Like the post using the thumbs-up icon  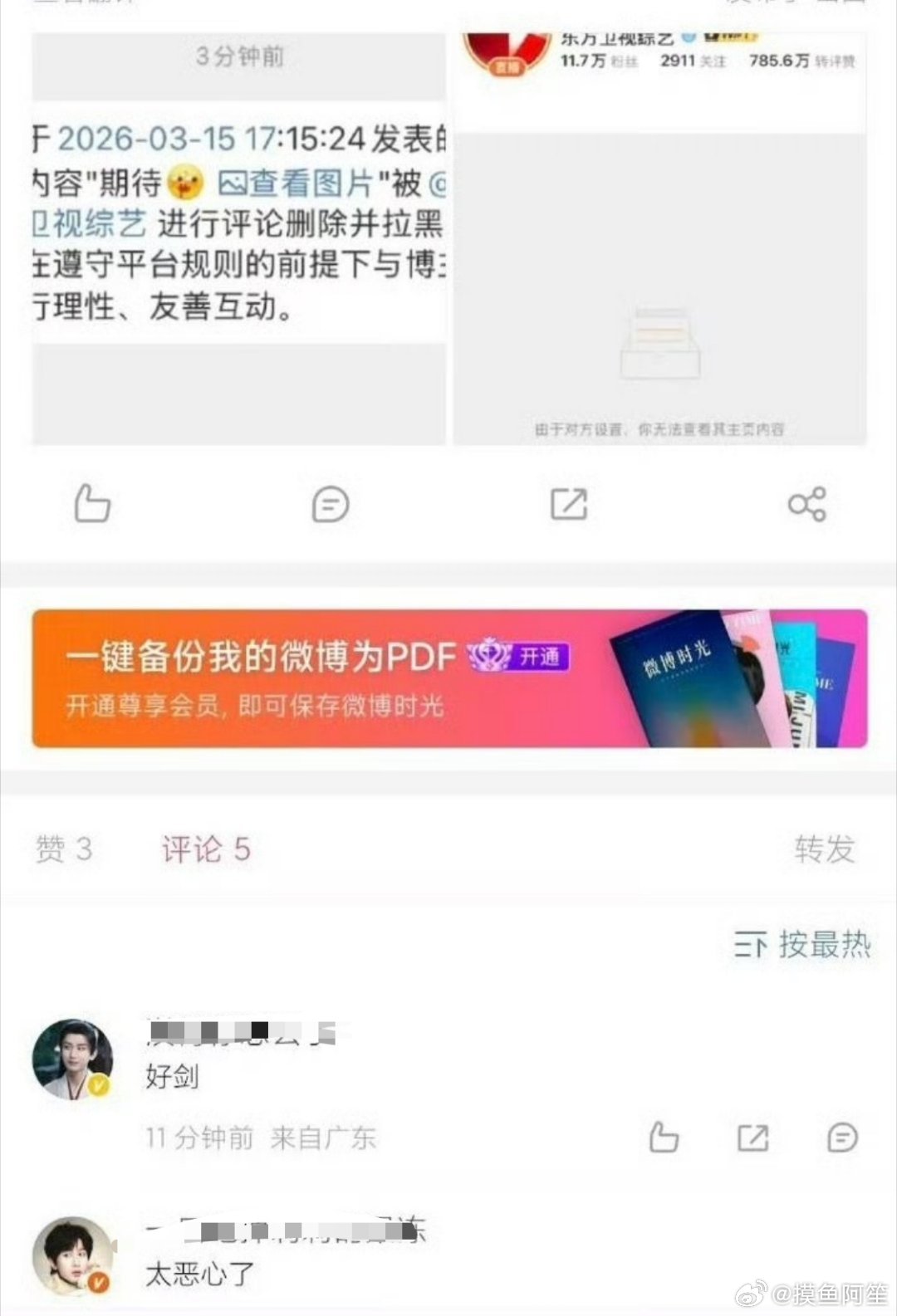91,505
